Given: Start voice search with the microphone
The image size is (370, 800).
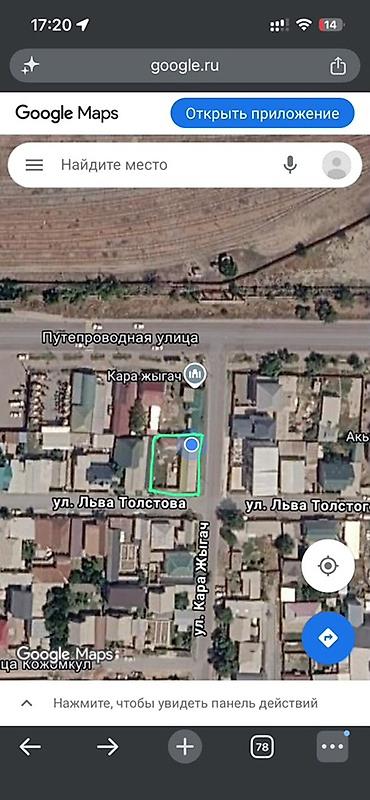Looking at the screenshot, I should (x=290, y=165).
